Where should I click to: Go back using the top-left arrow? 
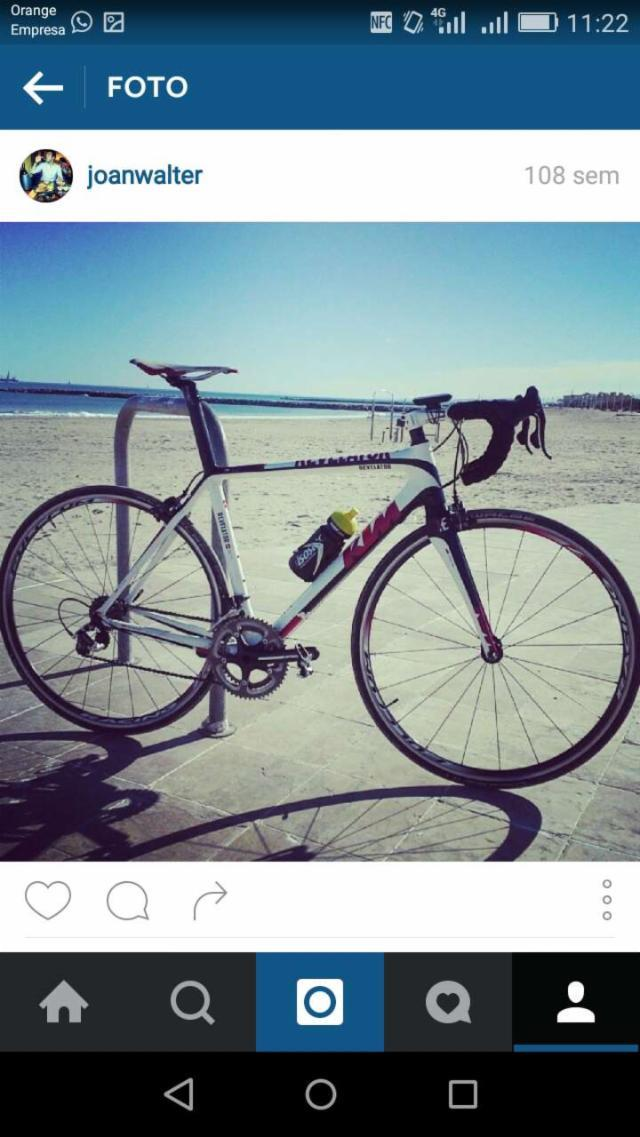click(43, 88)
